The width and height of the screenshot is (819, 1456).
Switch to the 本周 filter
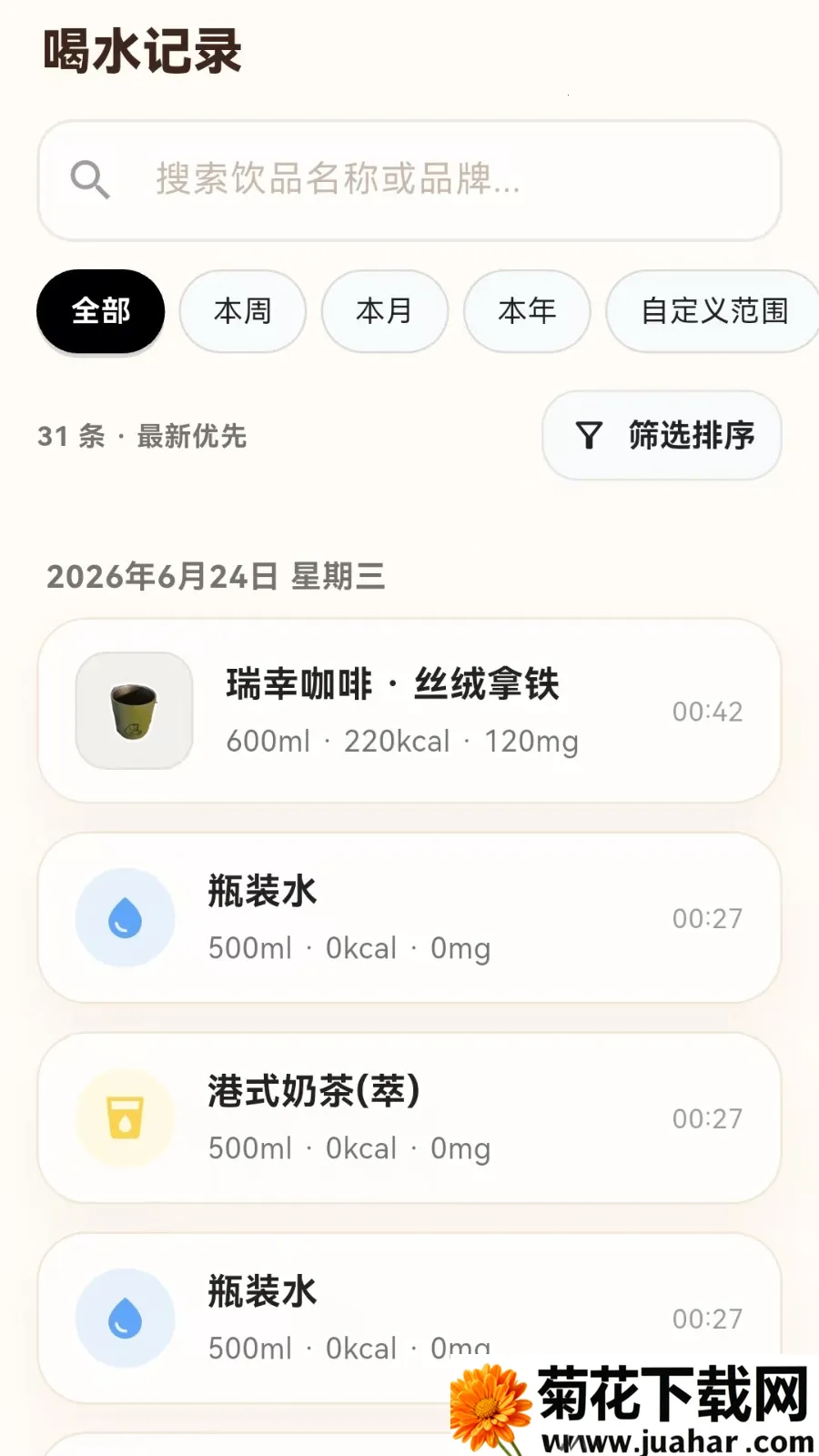click(x=243, y=311)
